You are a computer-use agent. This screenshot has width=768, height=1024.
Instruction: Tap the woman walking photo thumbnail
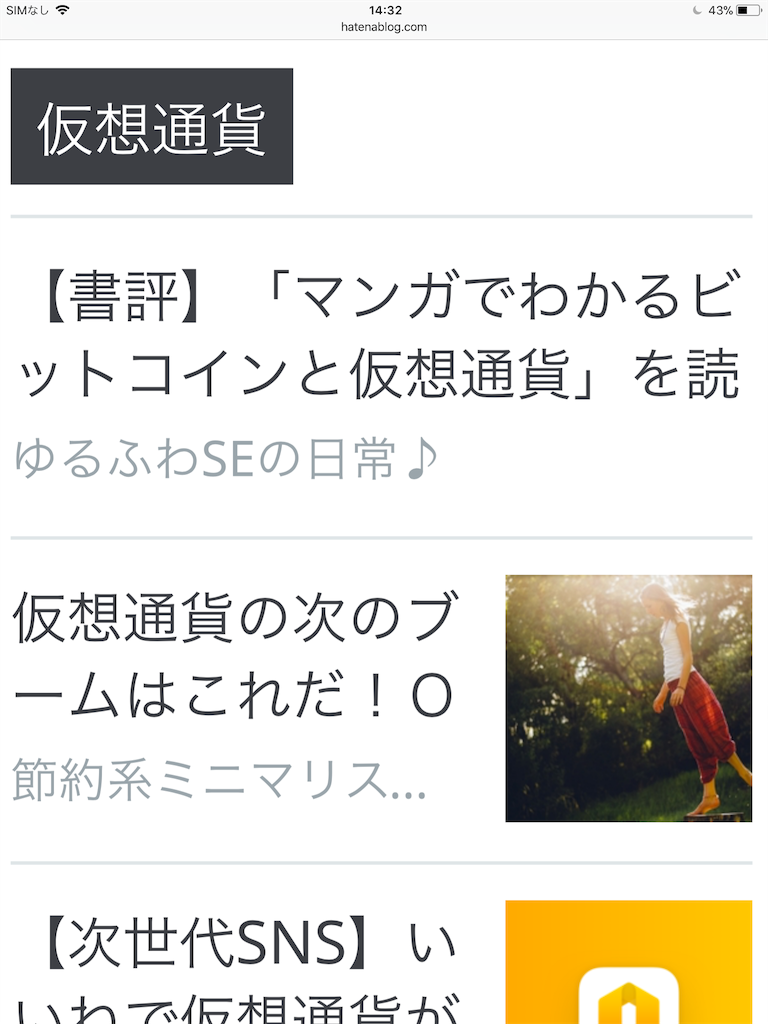628,698
